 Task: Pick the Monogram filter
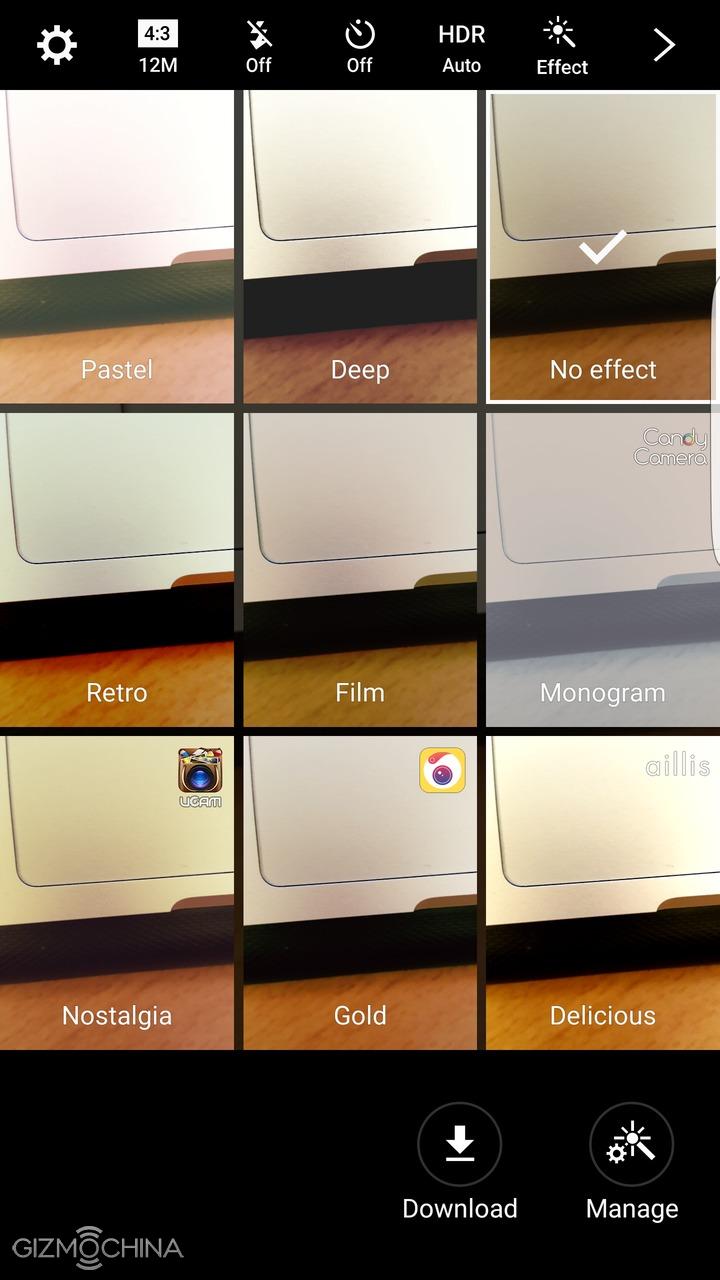[602, 570]
